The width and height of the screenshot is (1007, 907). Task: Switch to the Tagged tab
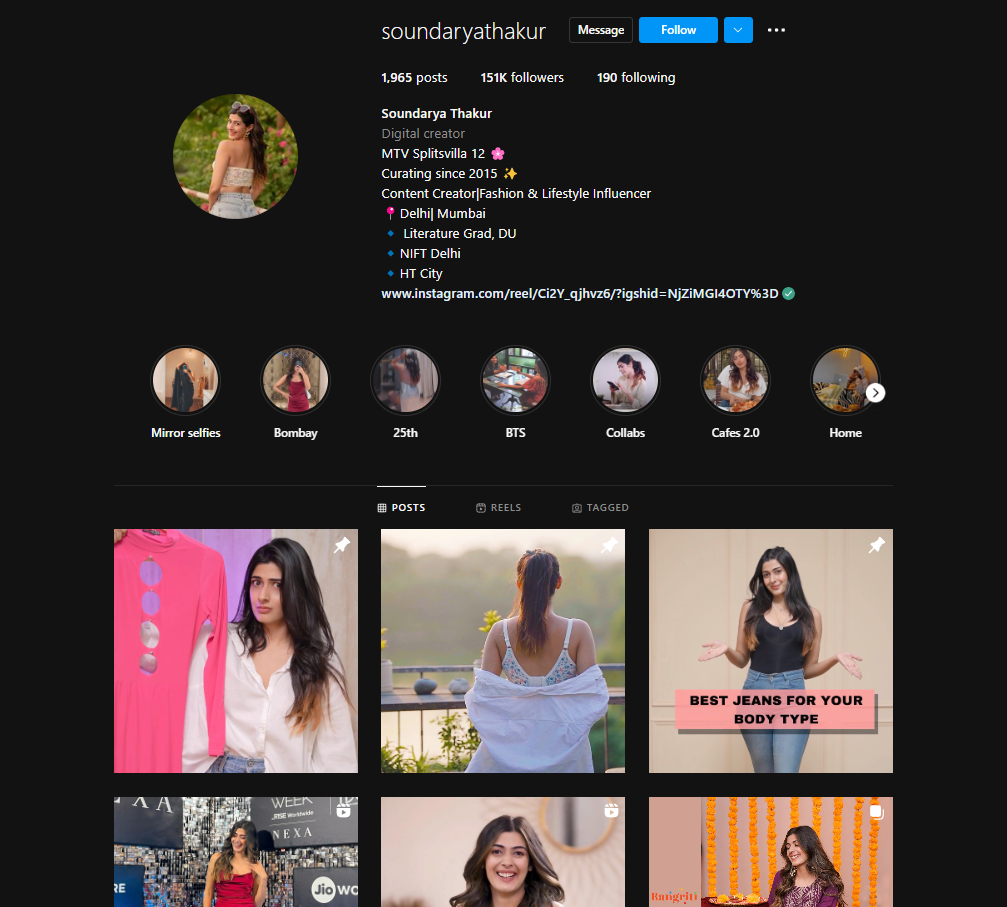click(x=600, y=507)
